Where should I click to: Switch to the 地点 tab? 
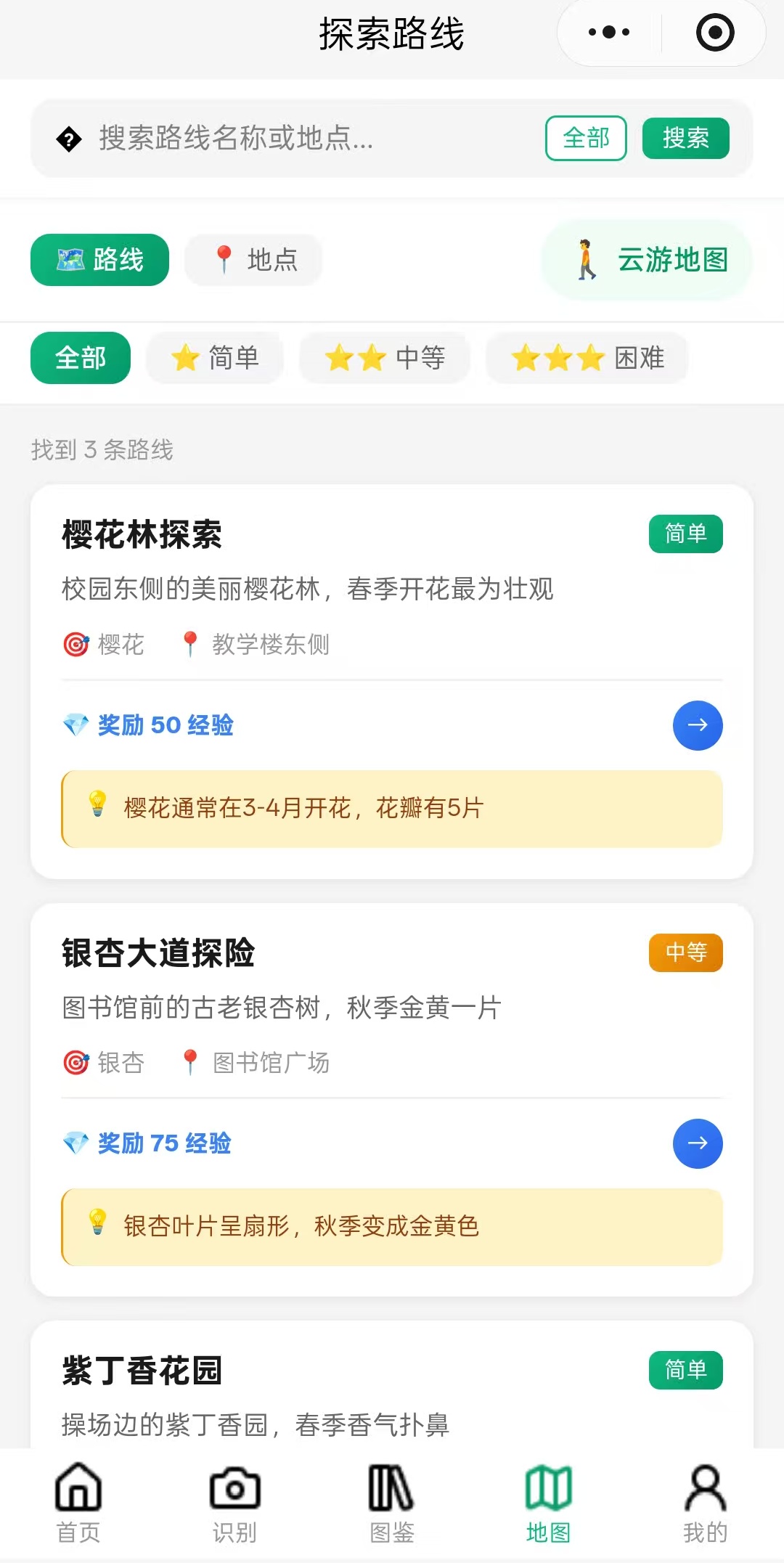tap(253, 260)
